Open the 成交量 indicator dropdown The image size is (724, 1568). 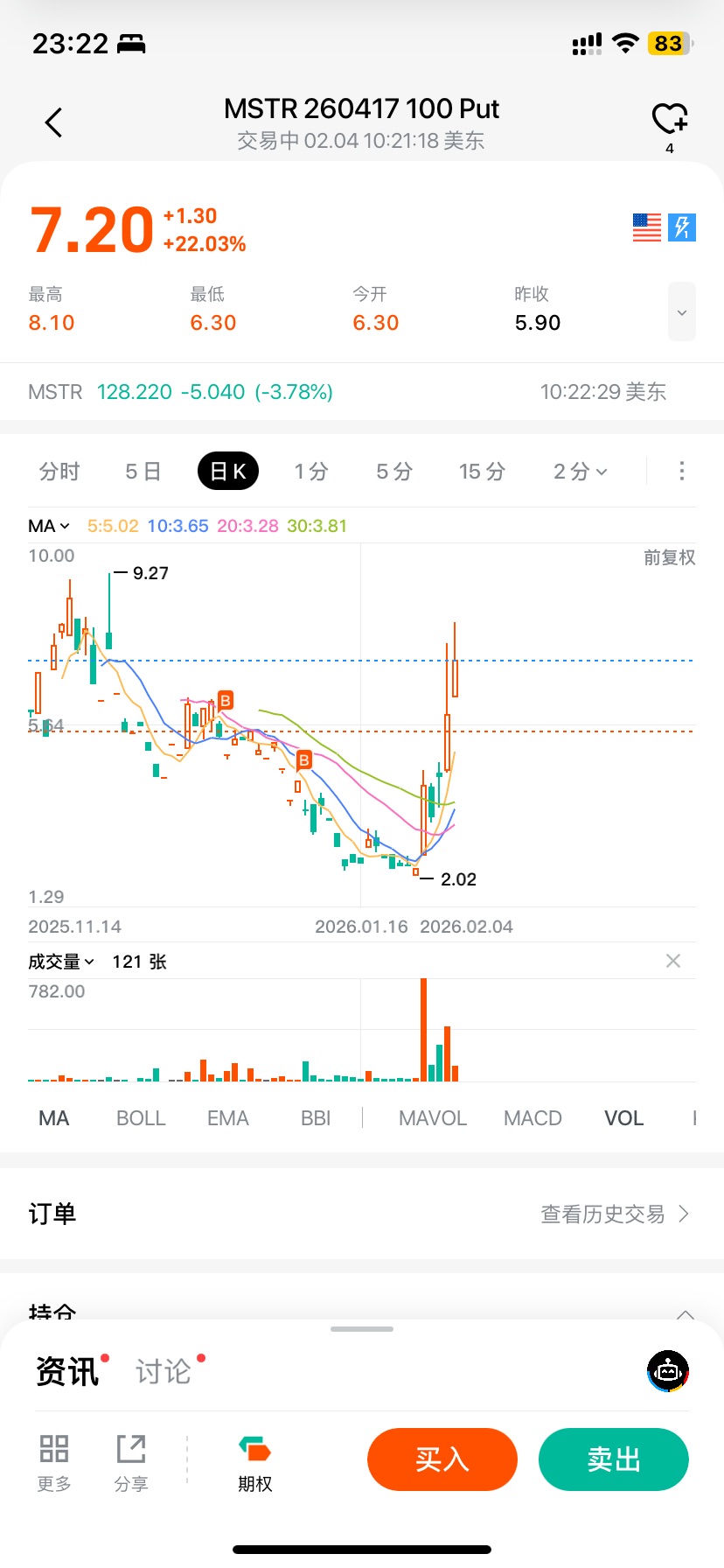click(61, 962)
